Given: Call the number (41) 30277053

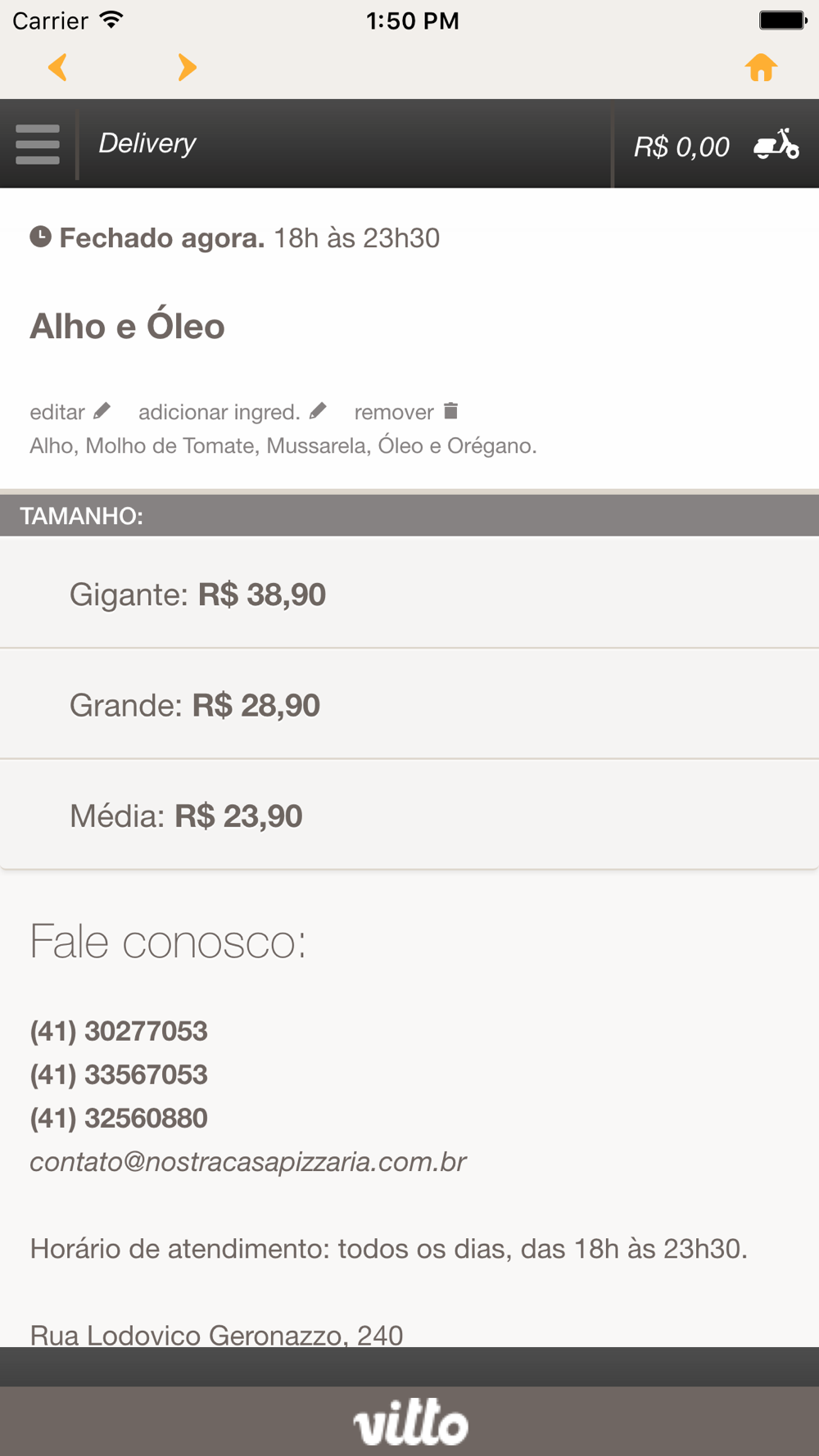Looking at the screenshot, I should (x=119, y=1031).
